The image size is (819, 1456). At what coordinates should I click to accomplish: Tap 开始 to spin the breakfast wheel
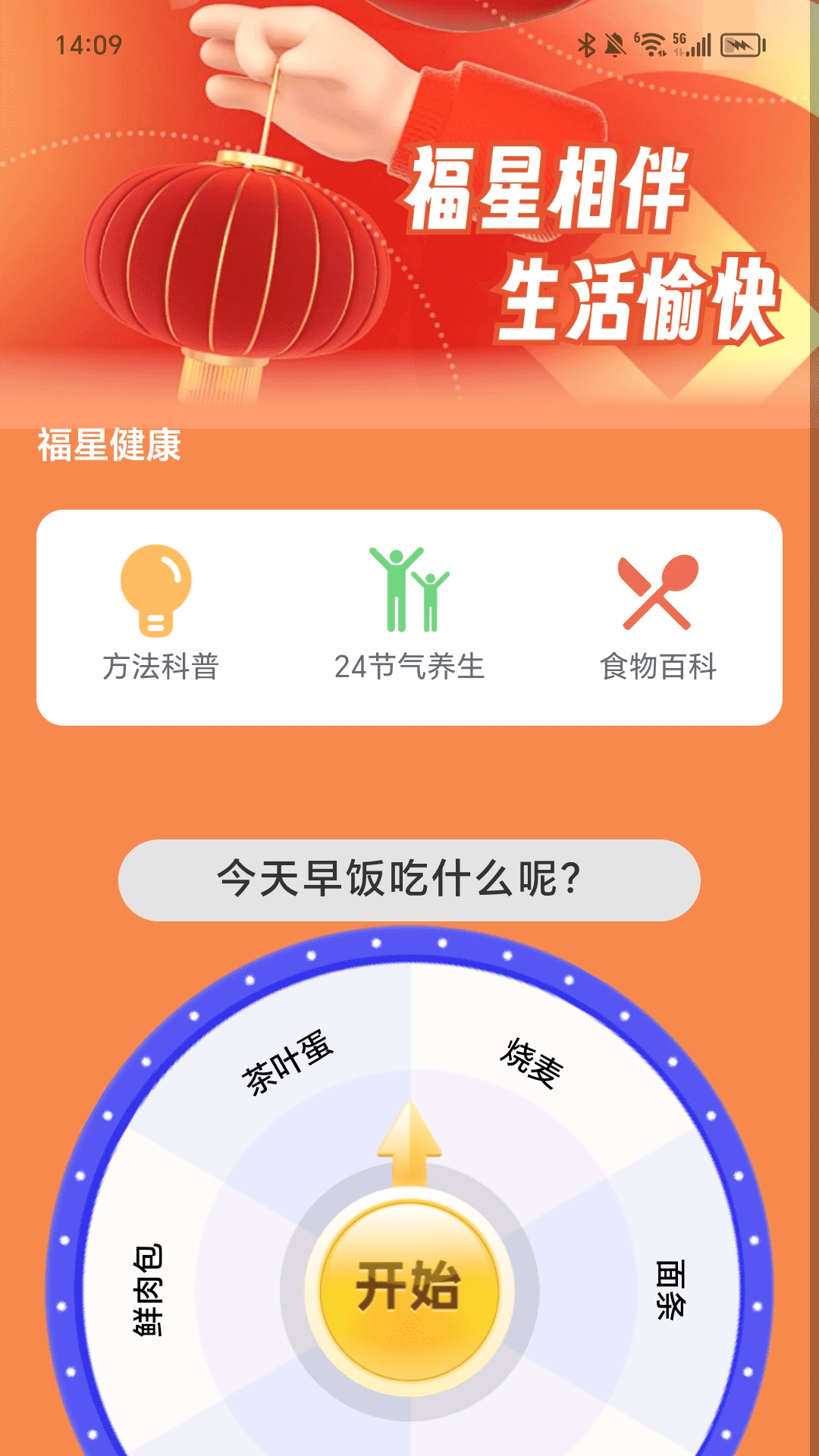tap(409, 1289)
